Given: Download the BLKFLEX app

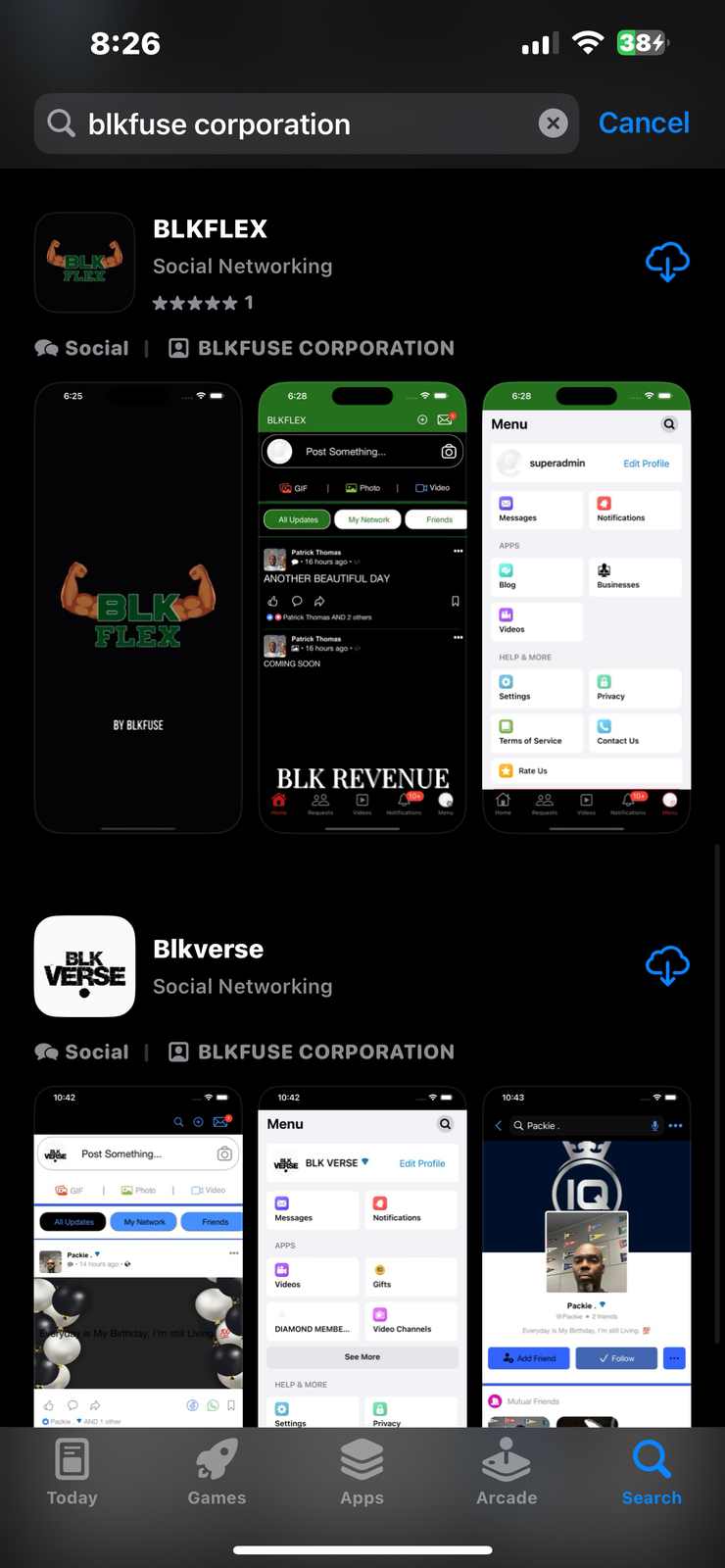Looking at the screenshot, I should 667,263.
